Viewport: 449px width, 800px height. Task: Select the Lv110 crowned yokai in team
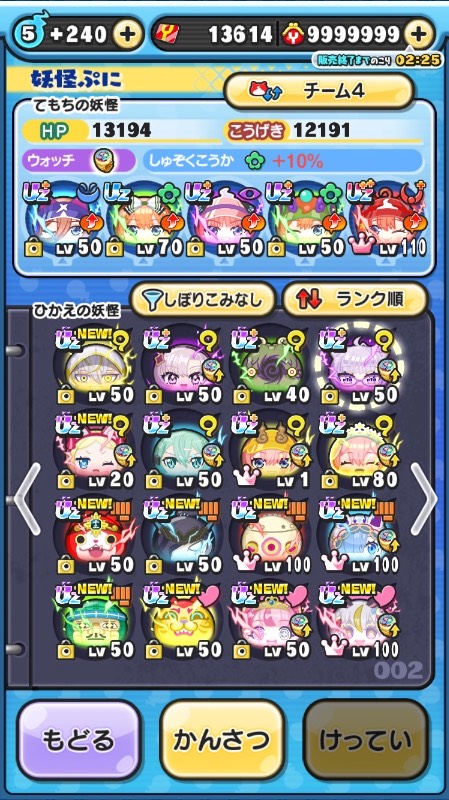click(387, 218)
